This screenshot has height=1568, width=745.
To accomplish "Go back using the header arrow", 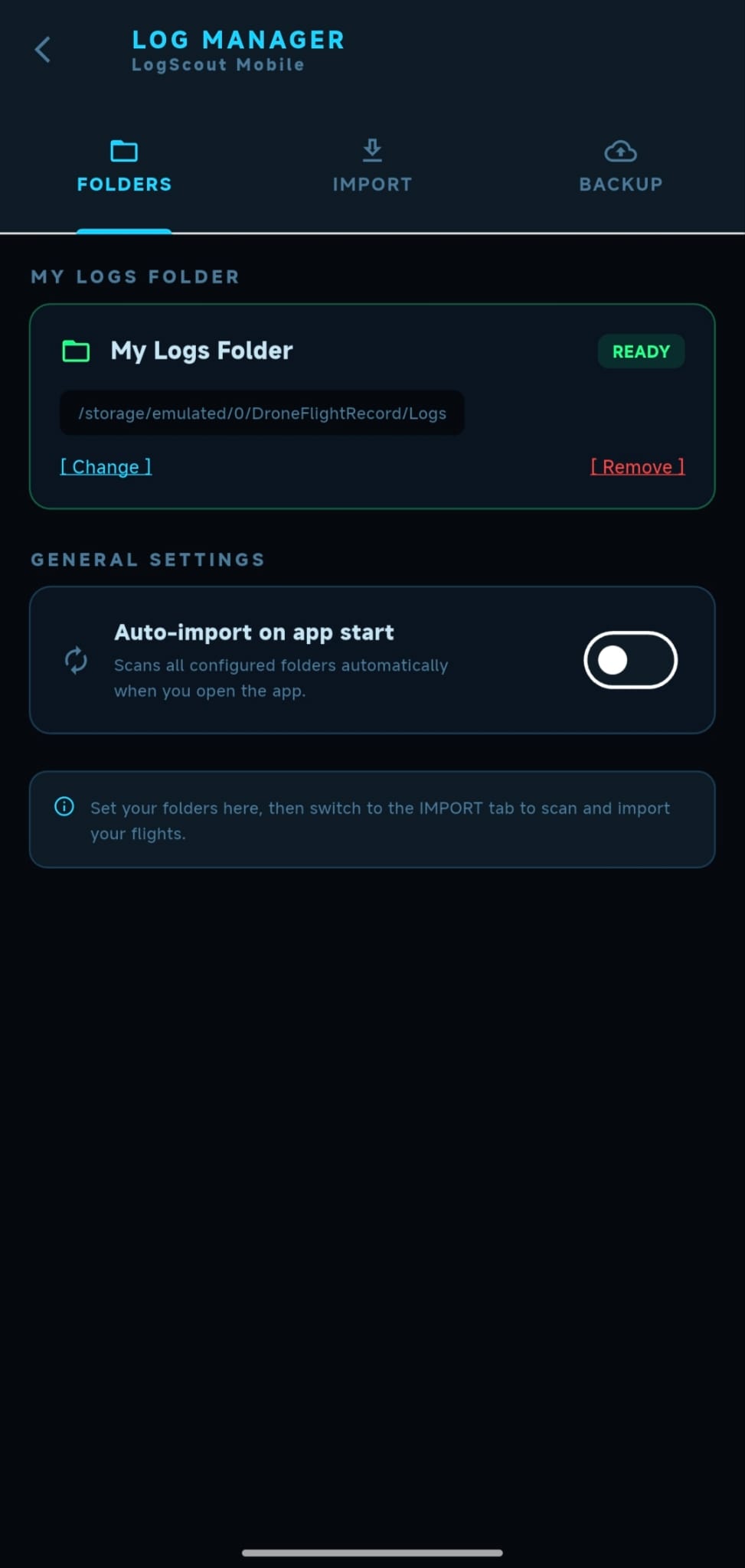I will [x=43, y=50].
